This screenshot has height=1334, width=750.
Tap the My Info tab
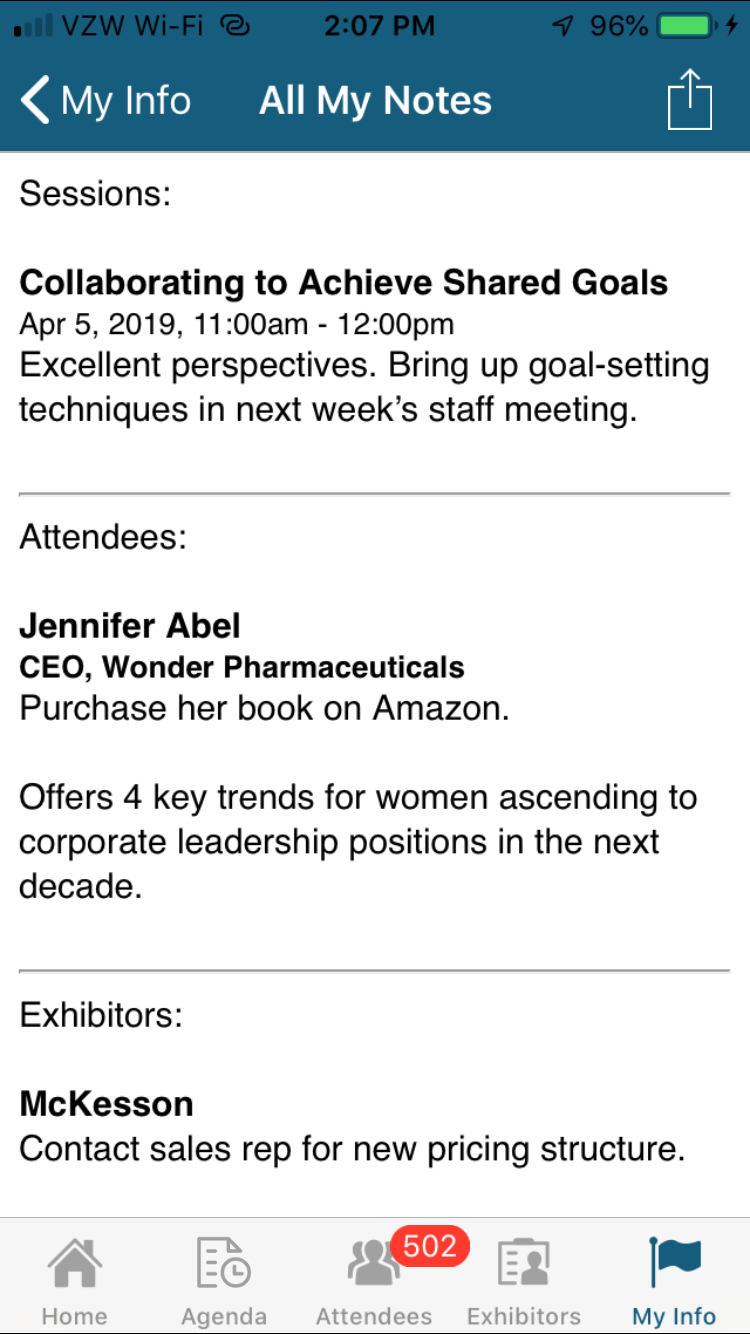click(x=675, y=1280)
